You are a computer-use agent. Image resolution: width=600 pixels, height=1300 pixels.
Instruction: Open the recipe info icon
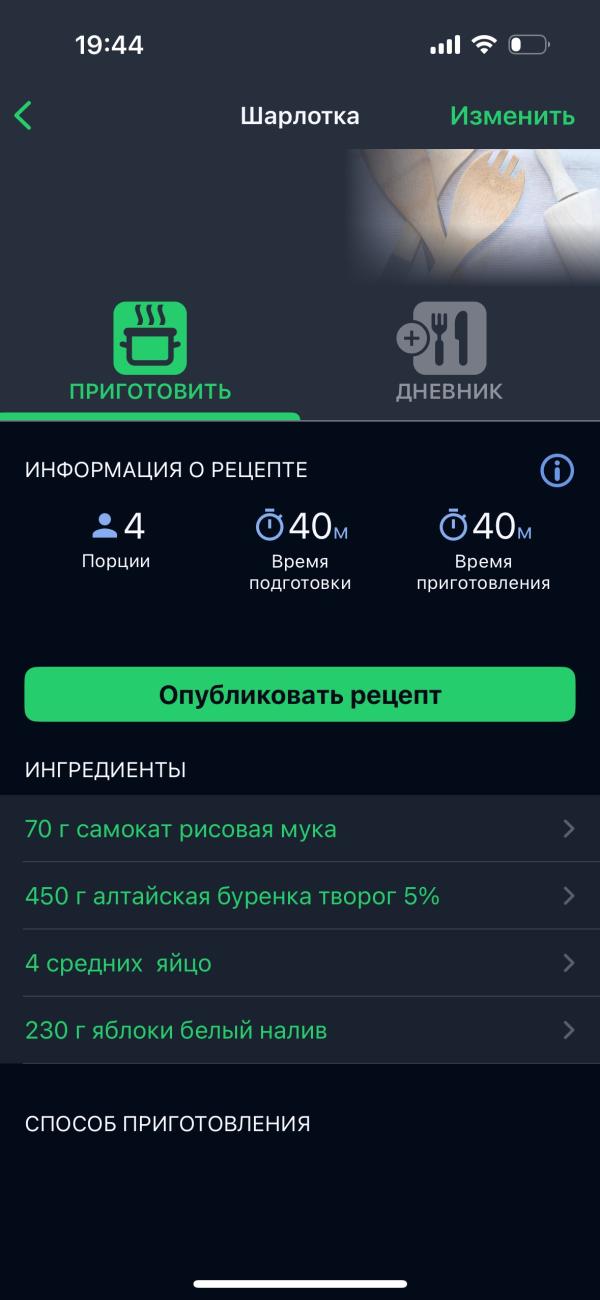[557, 470]
